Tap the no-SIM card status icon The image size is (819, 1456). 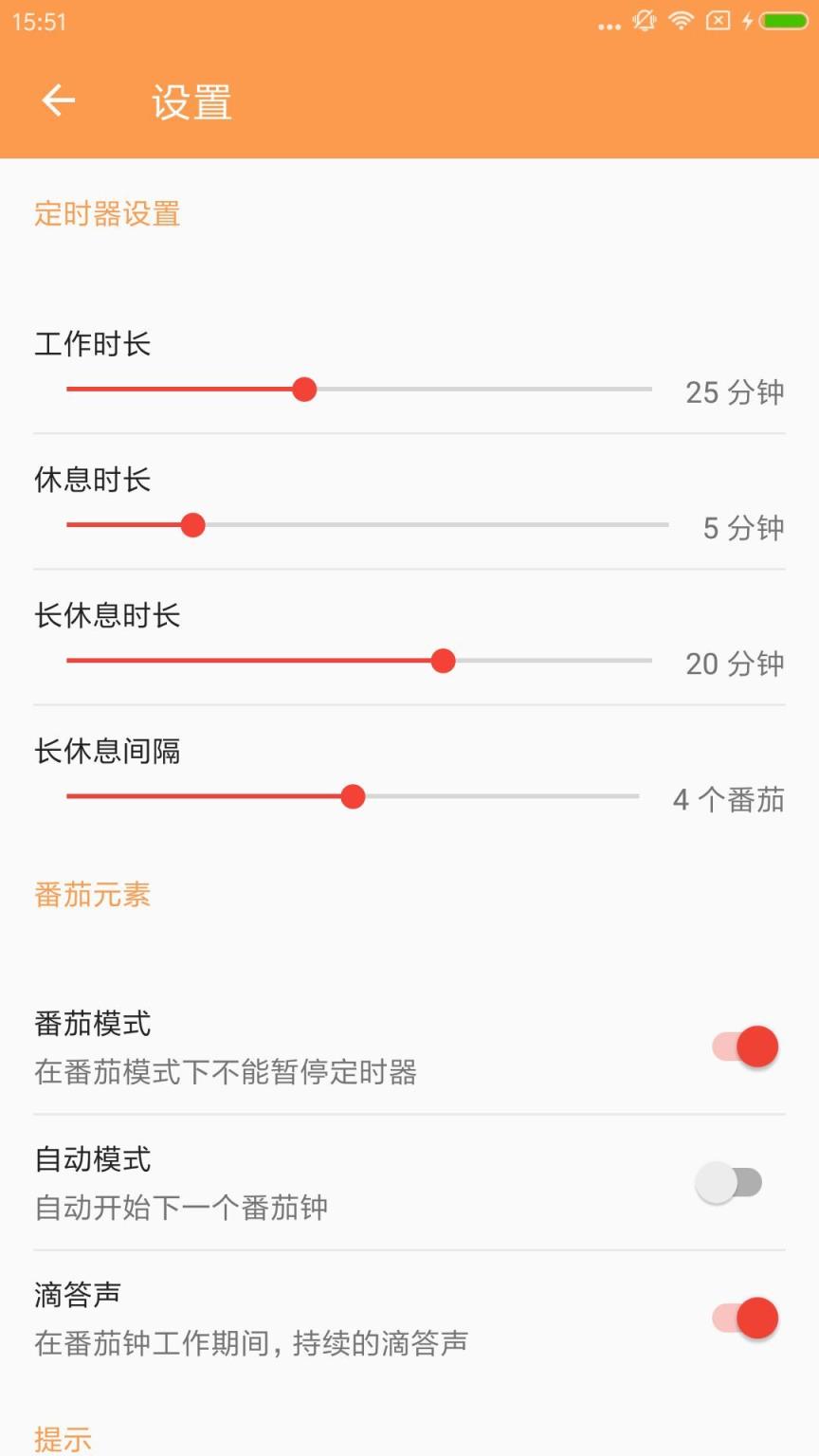[x=719, y=21]
